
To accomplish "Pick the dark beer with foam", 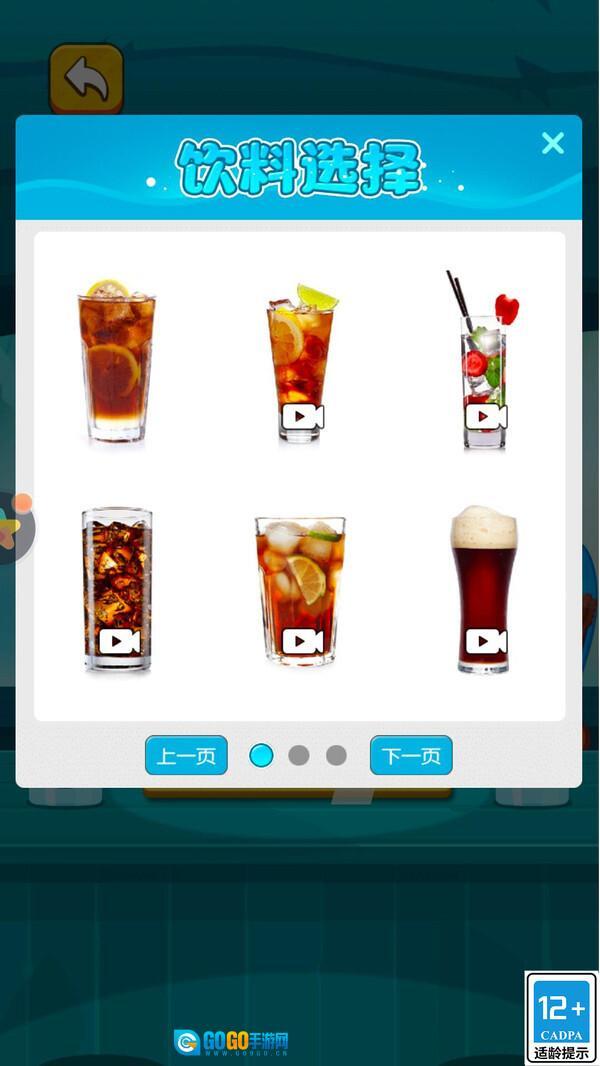I will 484,590.
